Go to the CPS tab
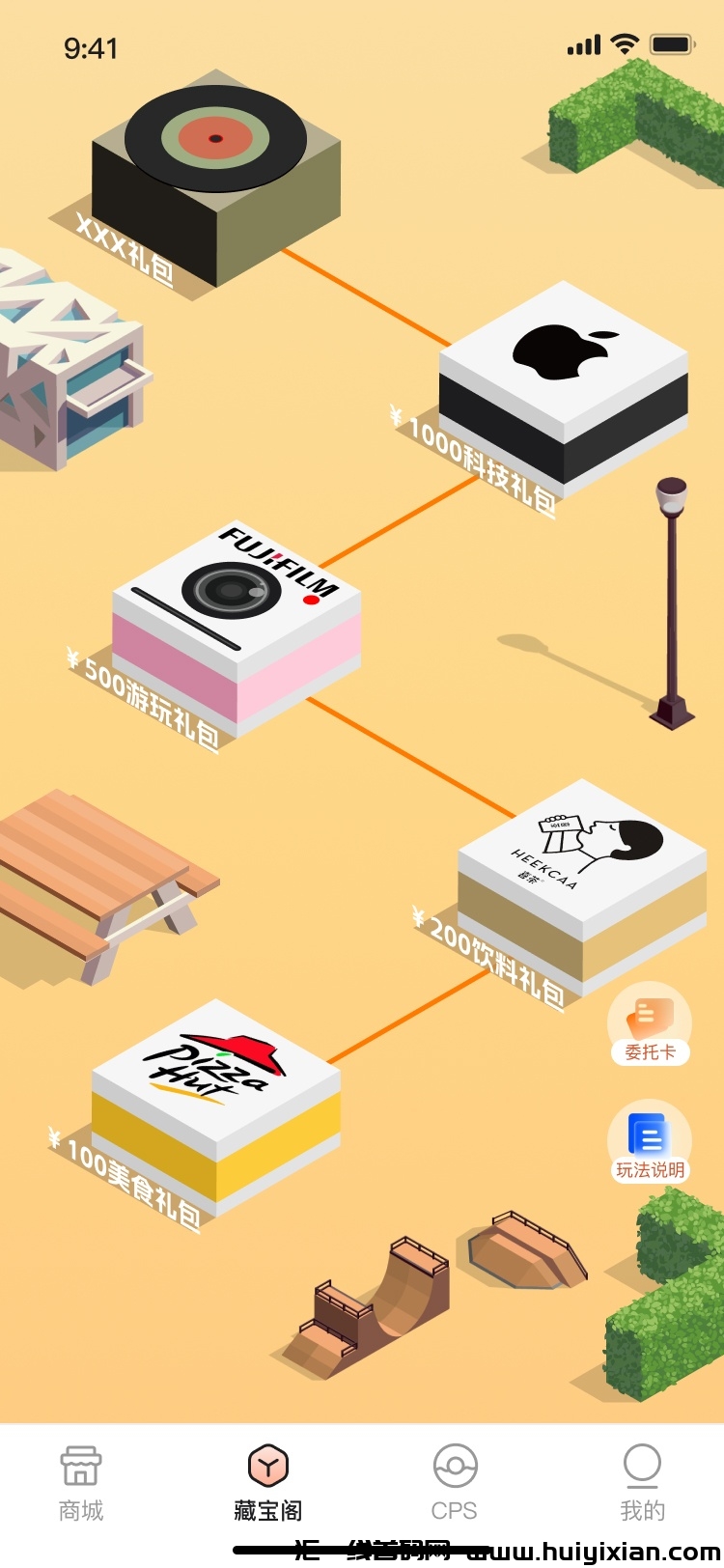The image size is (724, 1568). (x=455, y=1483)
